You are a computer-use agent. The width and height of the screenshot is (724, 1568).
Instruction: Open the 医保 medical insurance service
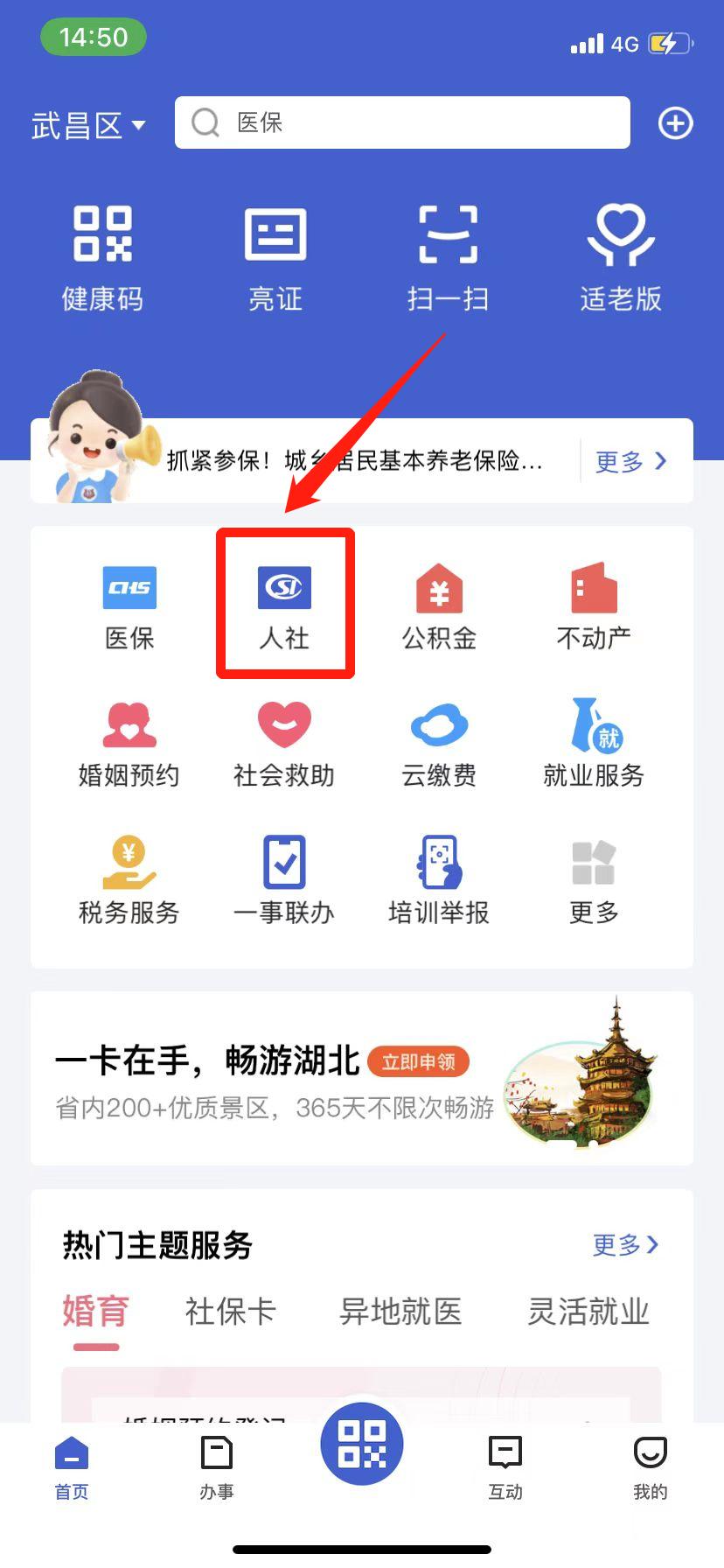(129, 608)
